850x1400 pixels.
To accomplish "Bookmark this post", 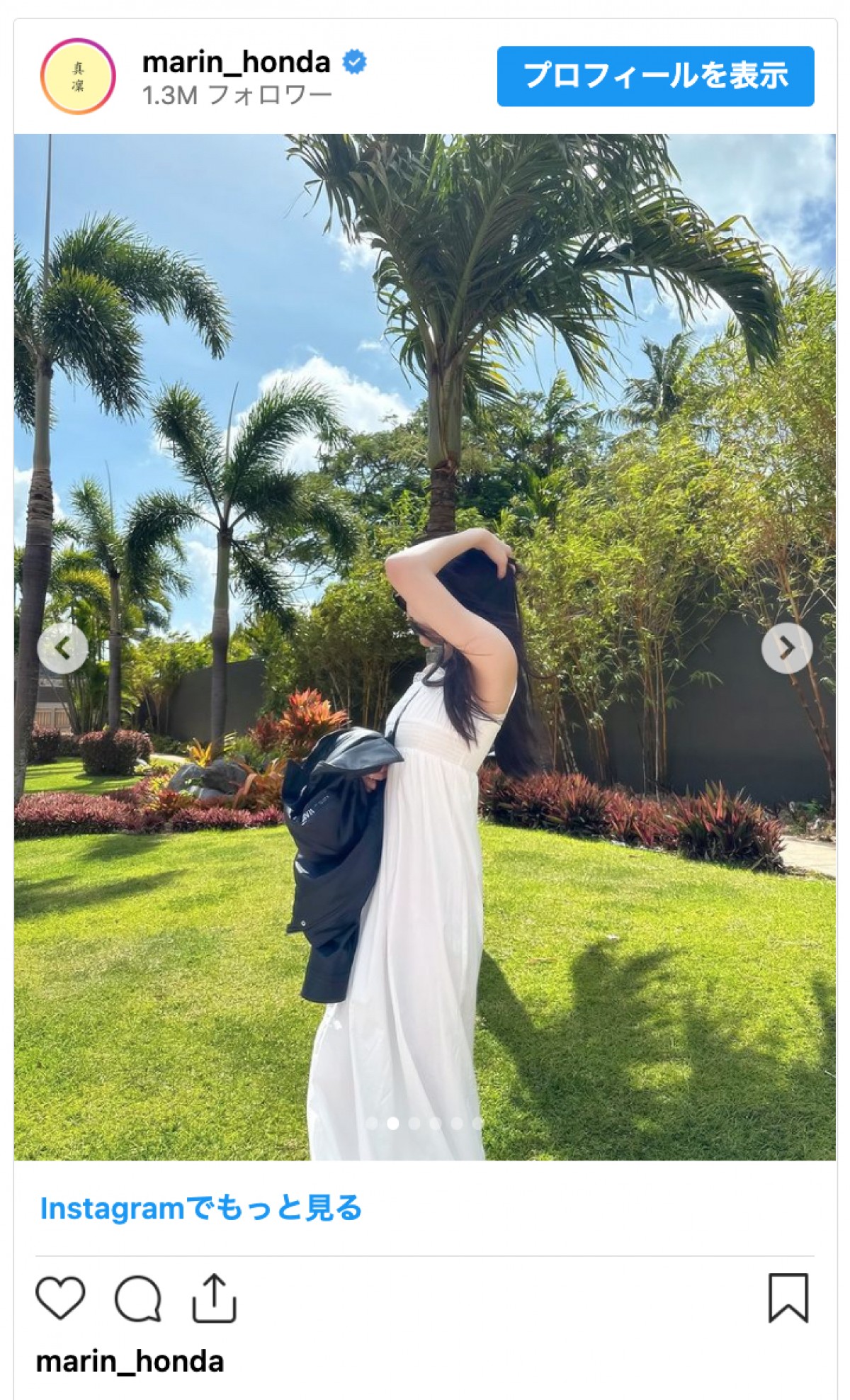I will click(x=788, y=1298).
